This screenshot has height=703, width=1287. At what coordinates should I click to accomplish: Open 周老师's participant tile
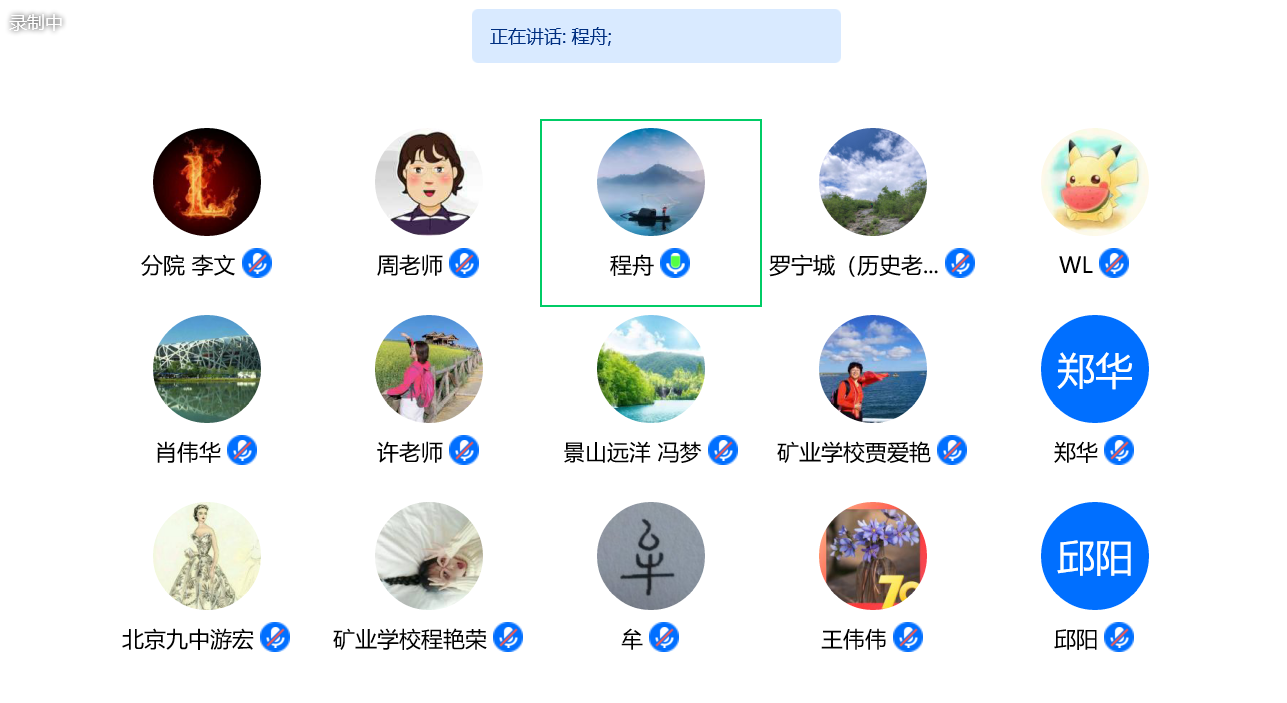click(x=429, y=183)
